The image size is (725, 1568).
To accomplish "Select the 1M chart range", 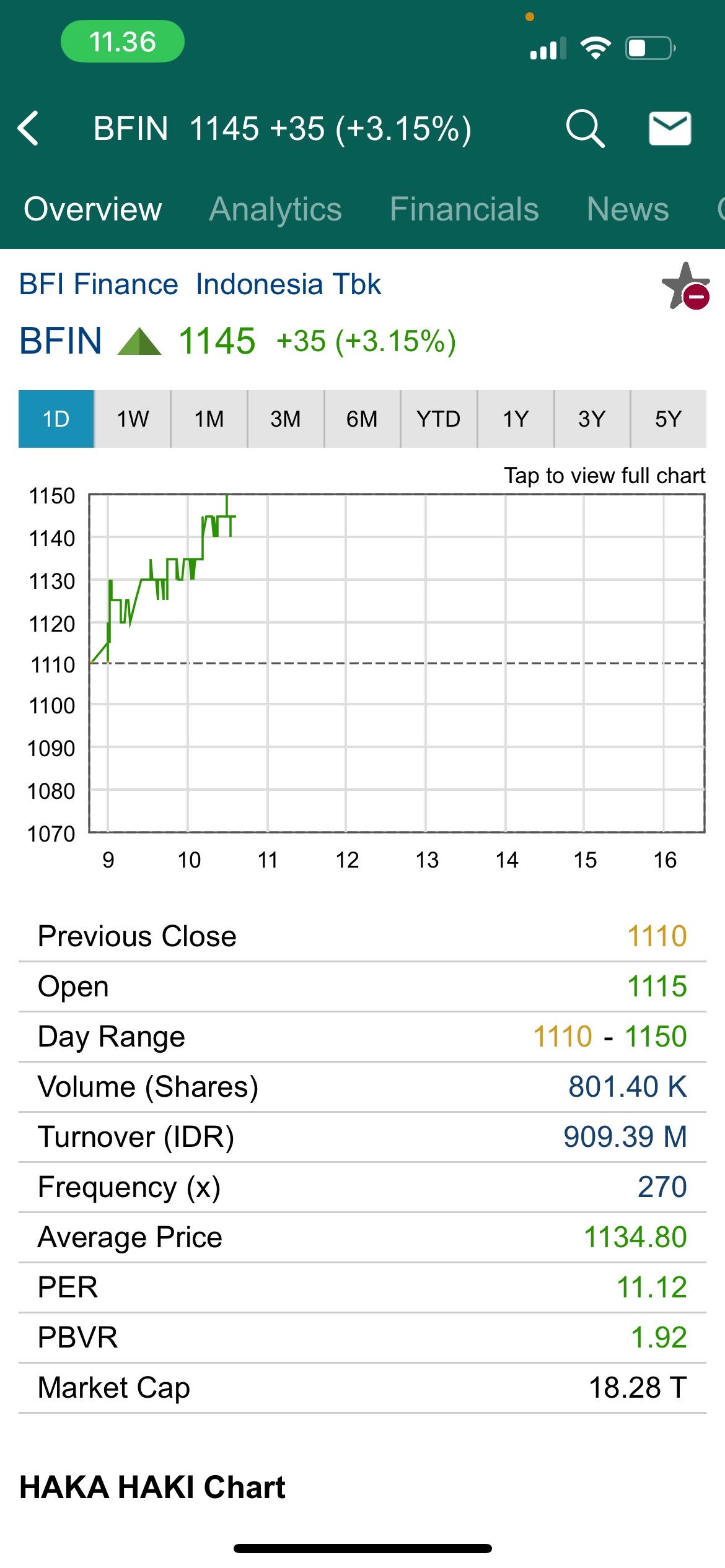I will [x=209, y=419].
